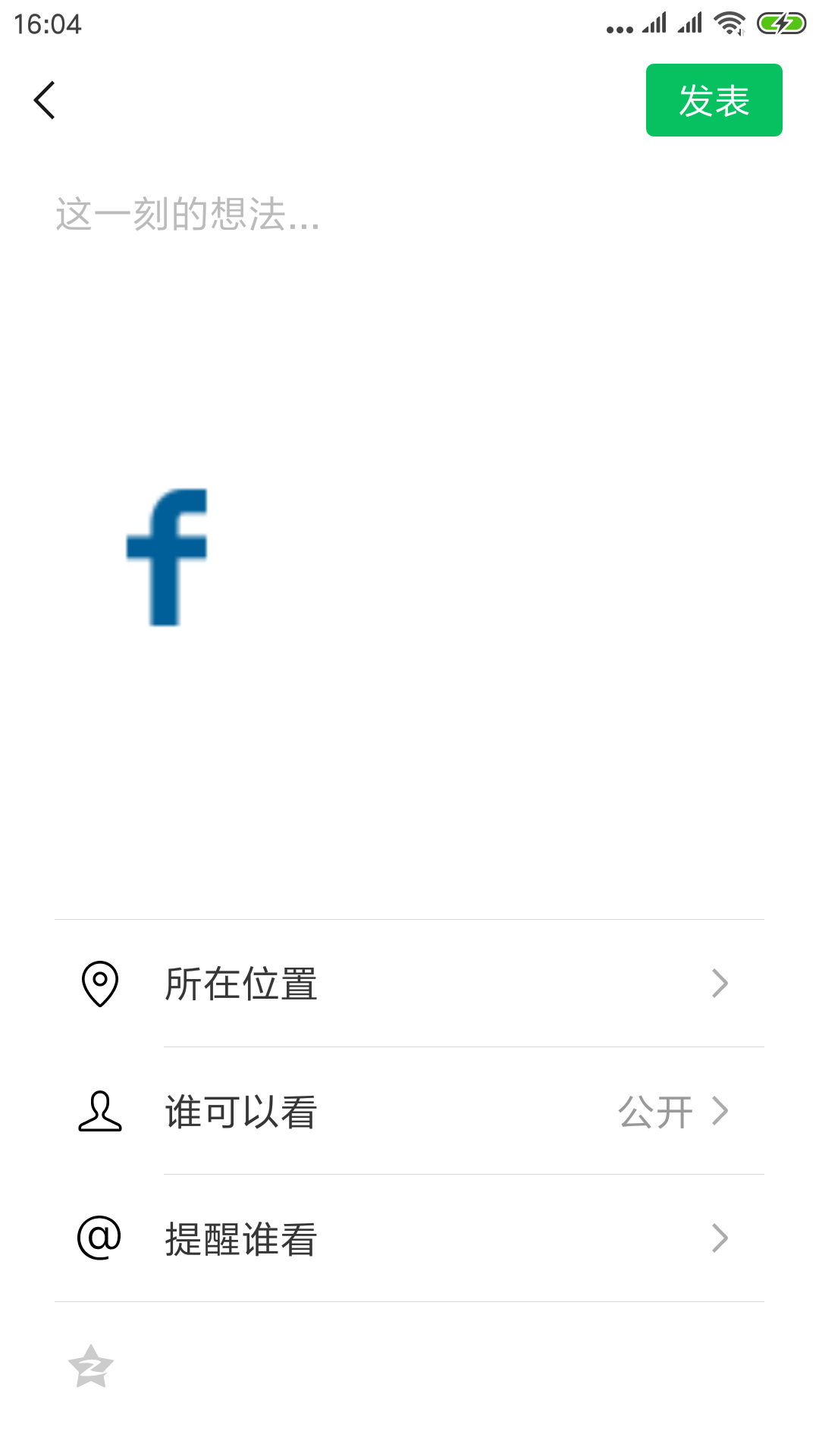This screenshot has height=1456, width=819.
Task: Tap the contact silhouette icon beside 谁可以看
Action: (99, 1111)
